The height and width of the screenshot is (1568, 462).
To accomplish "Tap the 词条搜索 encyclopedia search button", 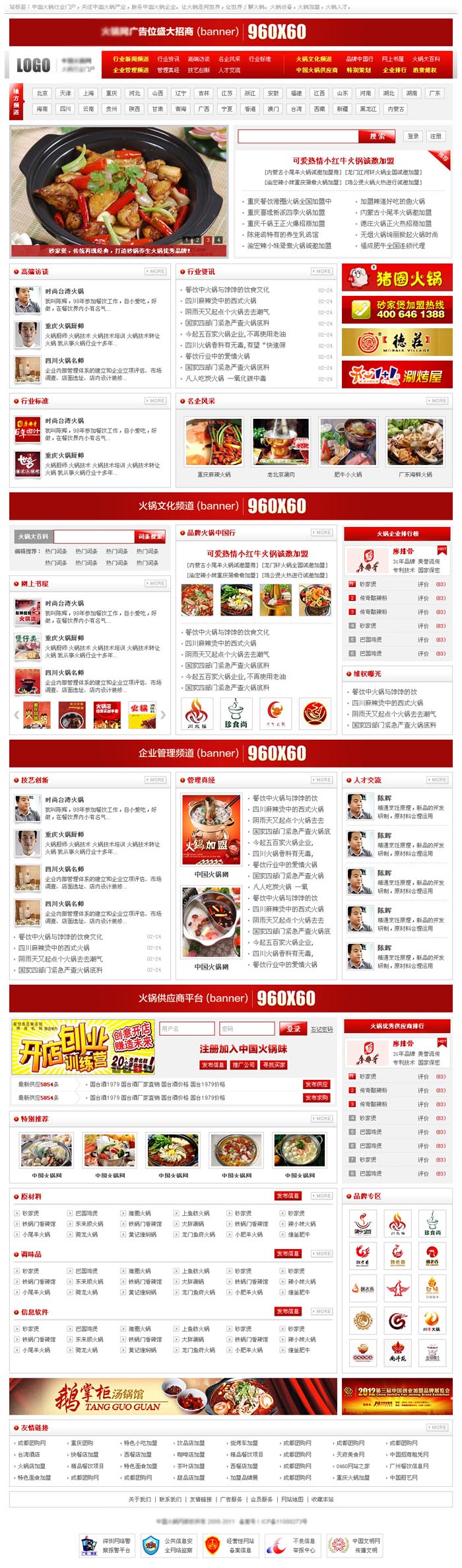I will pos(149,537).
